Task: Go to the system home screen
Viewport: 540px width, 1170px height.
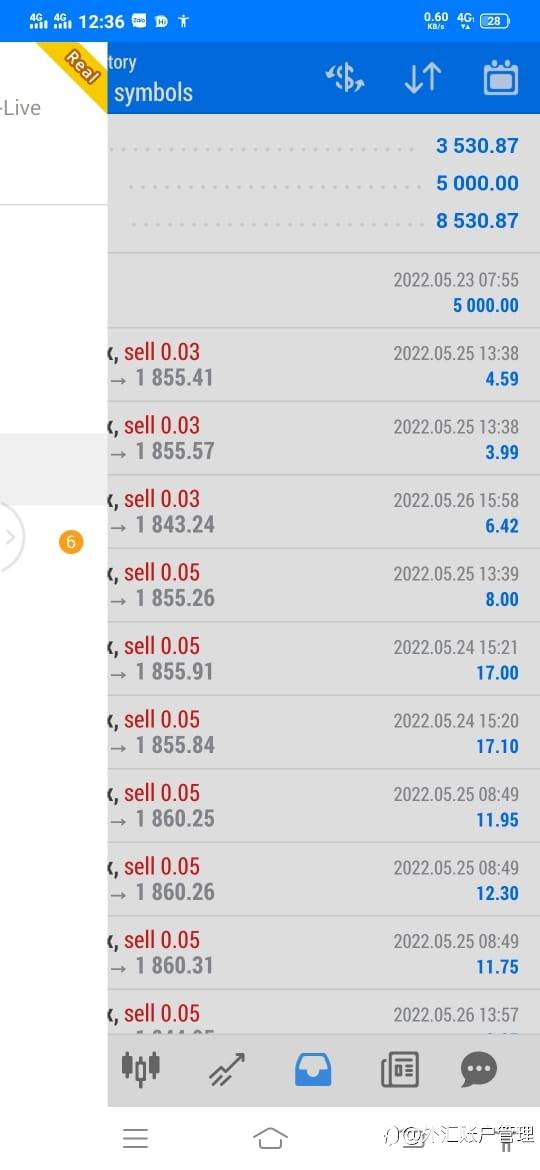Action: (x=270, y=1138)
